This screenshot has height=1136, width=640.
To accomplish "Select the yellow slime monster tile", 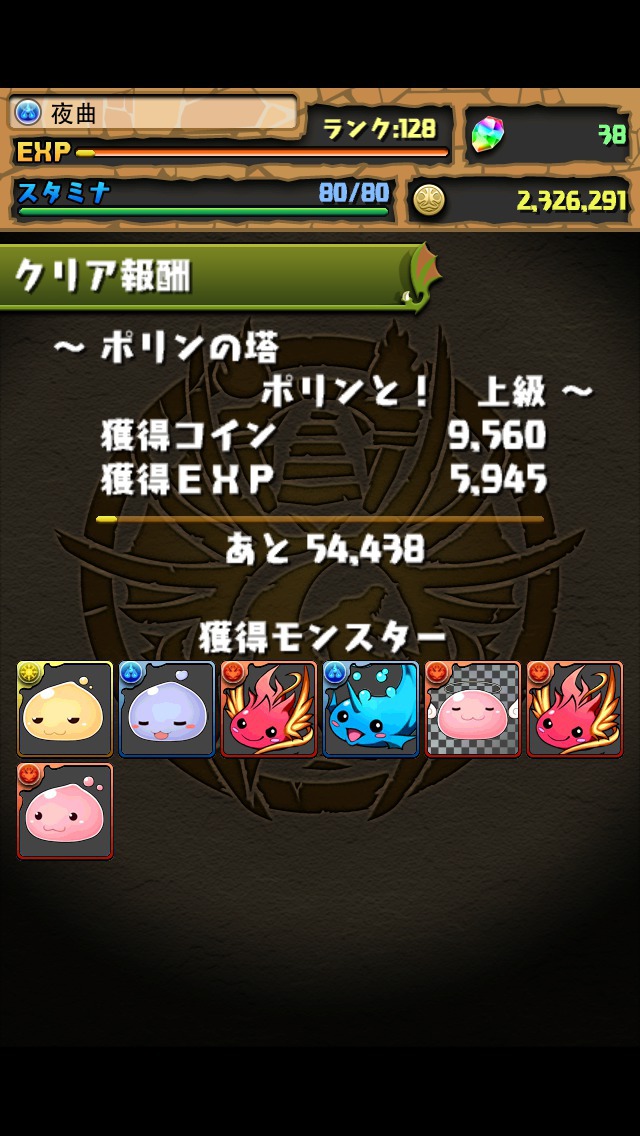I will coord(65,708).
